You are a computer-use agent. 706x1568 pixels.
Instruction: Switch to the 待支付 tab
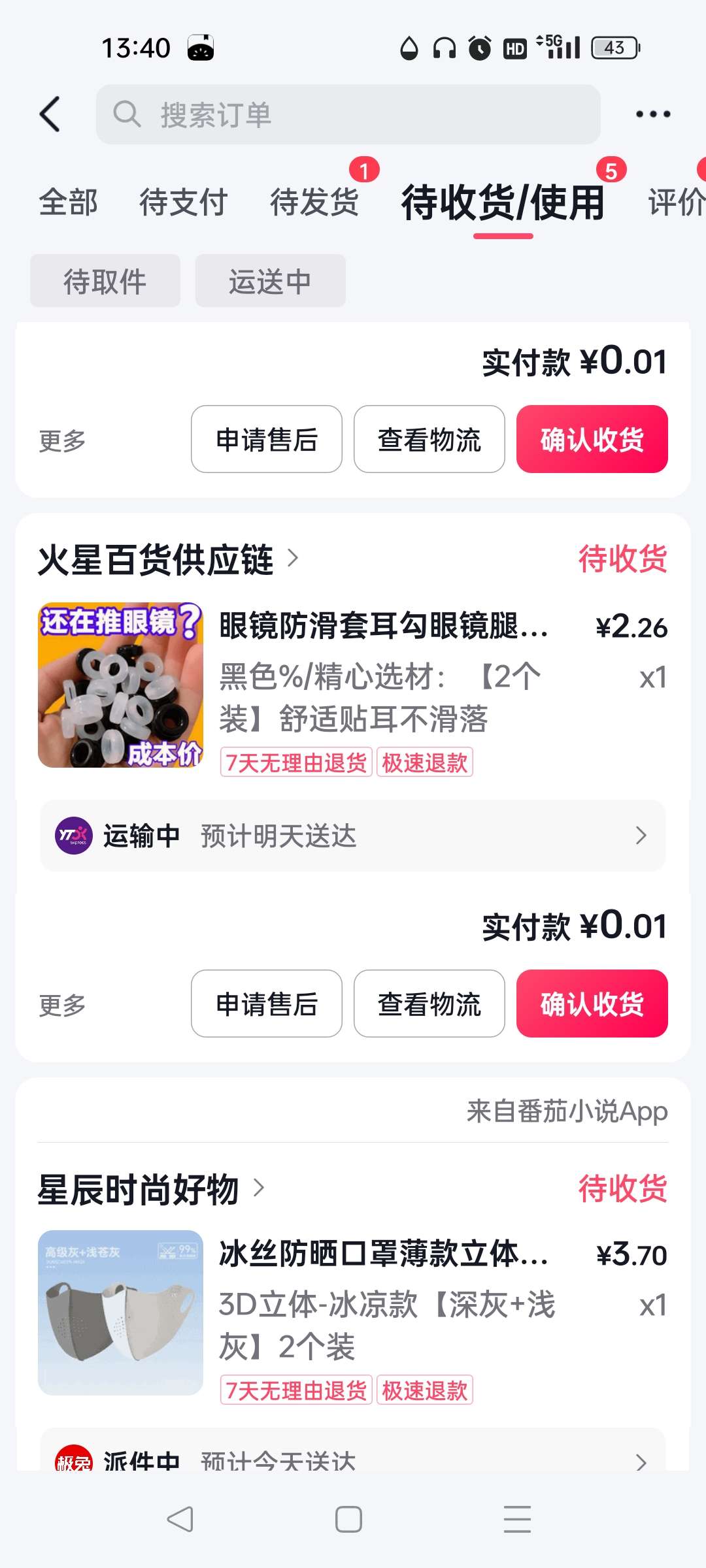coord(181,201)
